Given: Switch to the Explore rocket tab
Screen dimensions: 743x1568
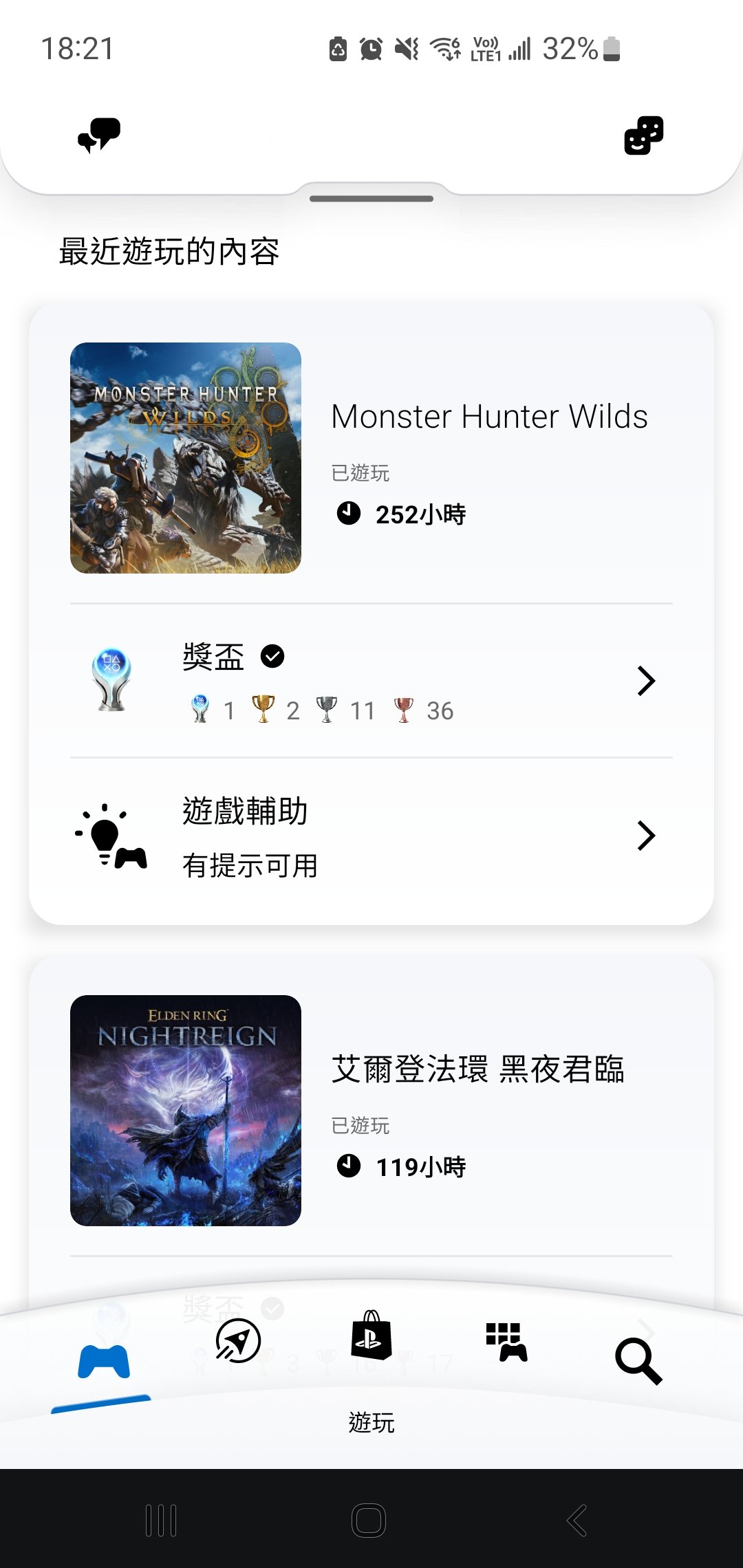Looking at the screenshot, I should pos(238,1341).
